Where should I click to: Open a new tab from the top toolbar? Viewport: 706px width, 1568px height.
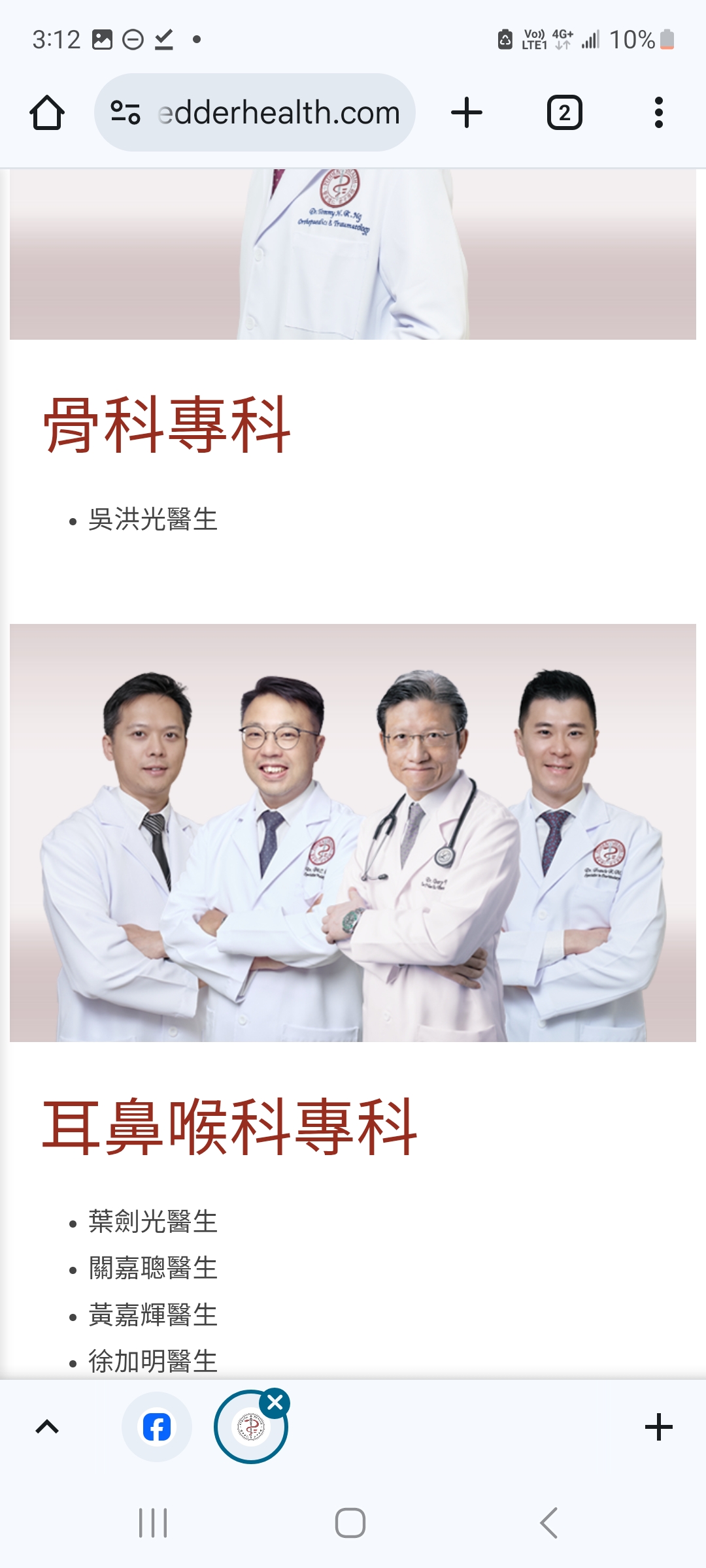coord(467,113)
